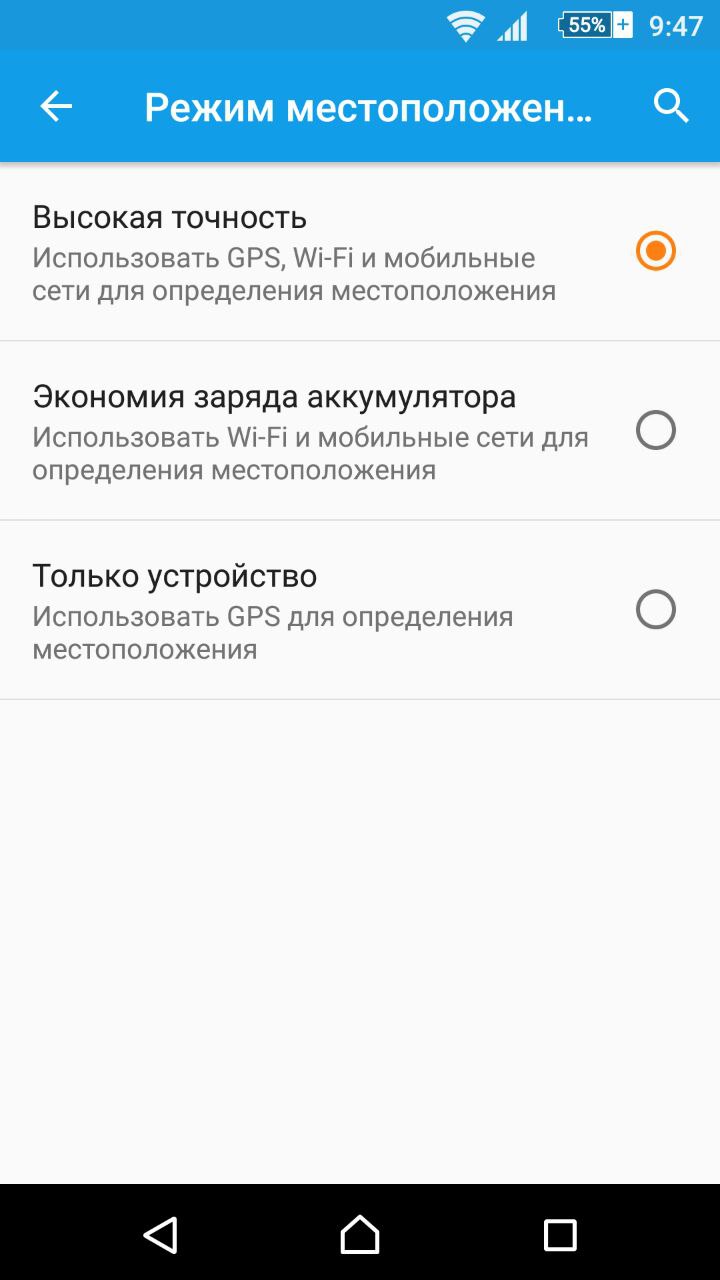Open the recent apps view
720x1280 pixels.
(560, 1235)
